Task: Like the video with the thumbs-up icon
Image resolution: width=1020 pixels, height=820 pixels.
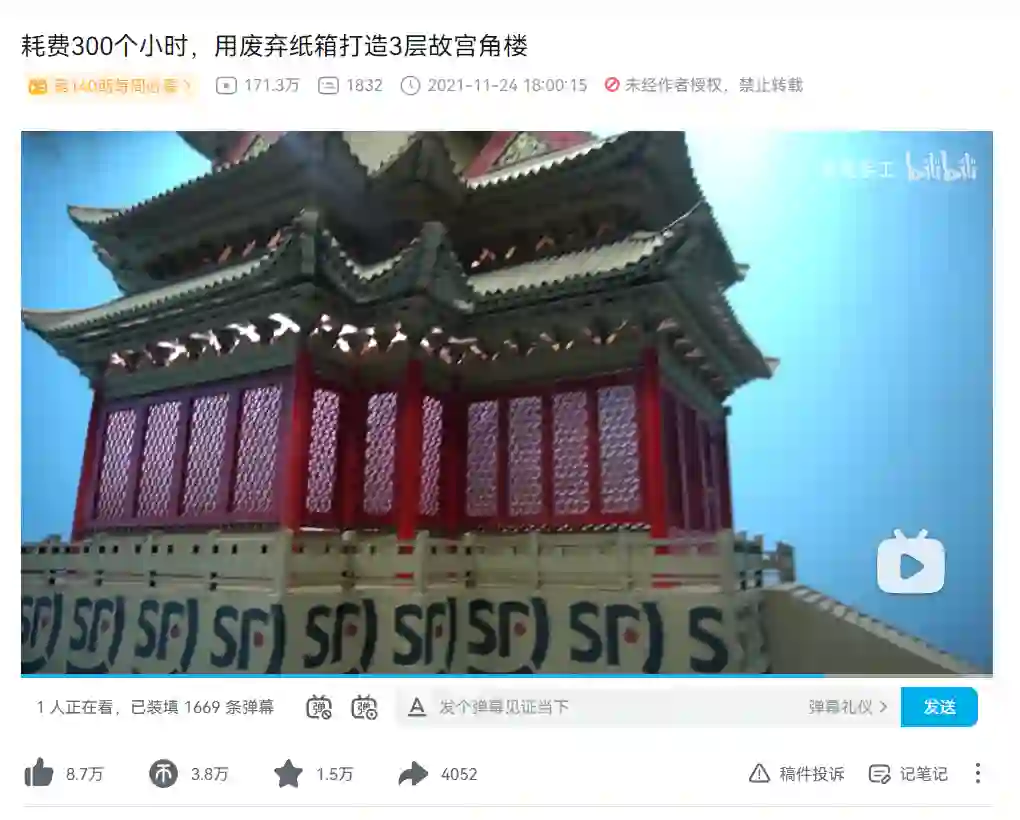Action: pyautogui.click(x=40, y=773)
